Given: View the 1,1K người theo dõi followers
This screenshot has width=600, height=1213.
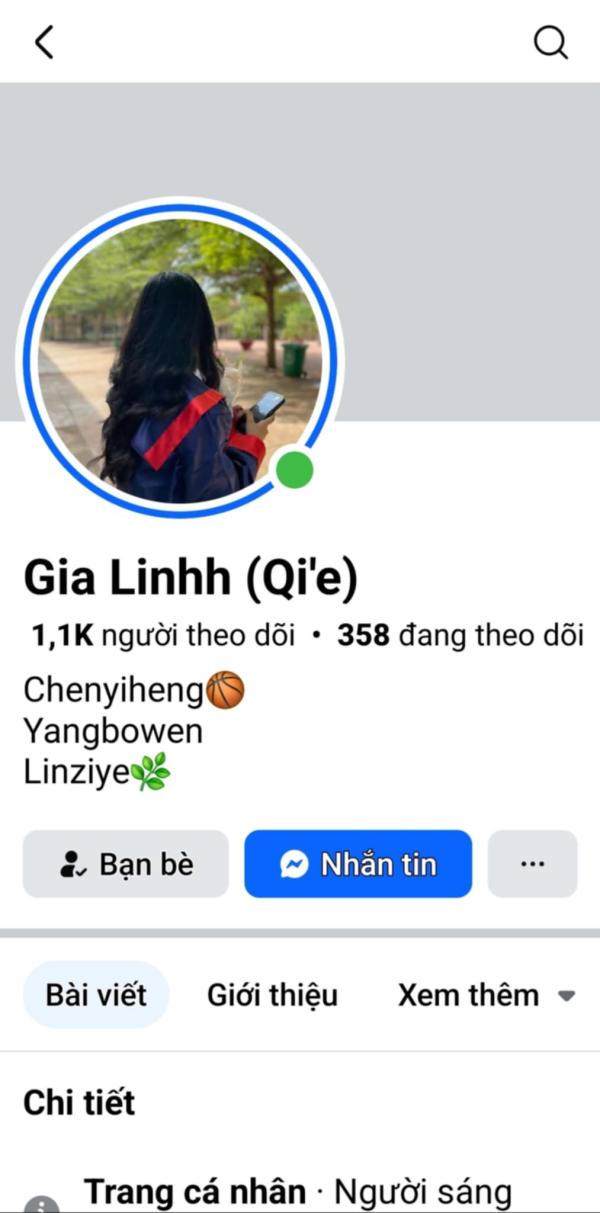Looking at the screenshot, I should pyautogui.click(x=163, y=635).
